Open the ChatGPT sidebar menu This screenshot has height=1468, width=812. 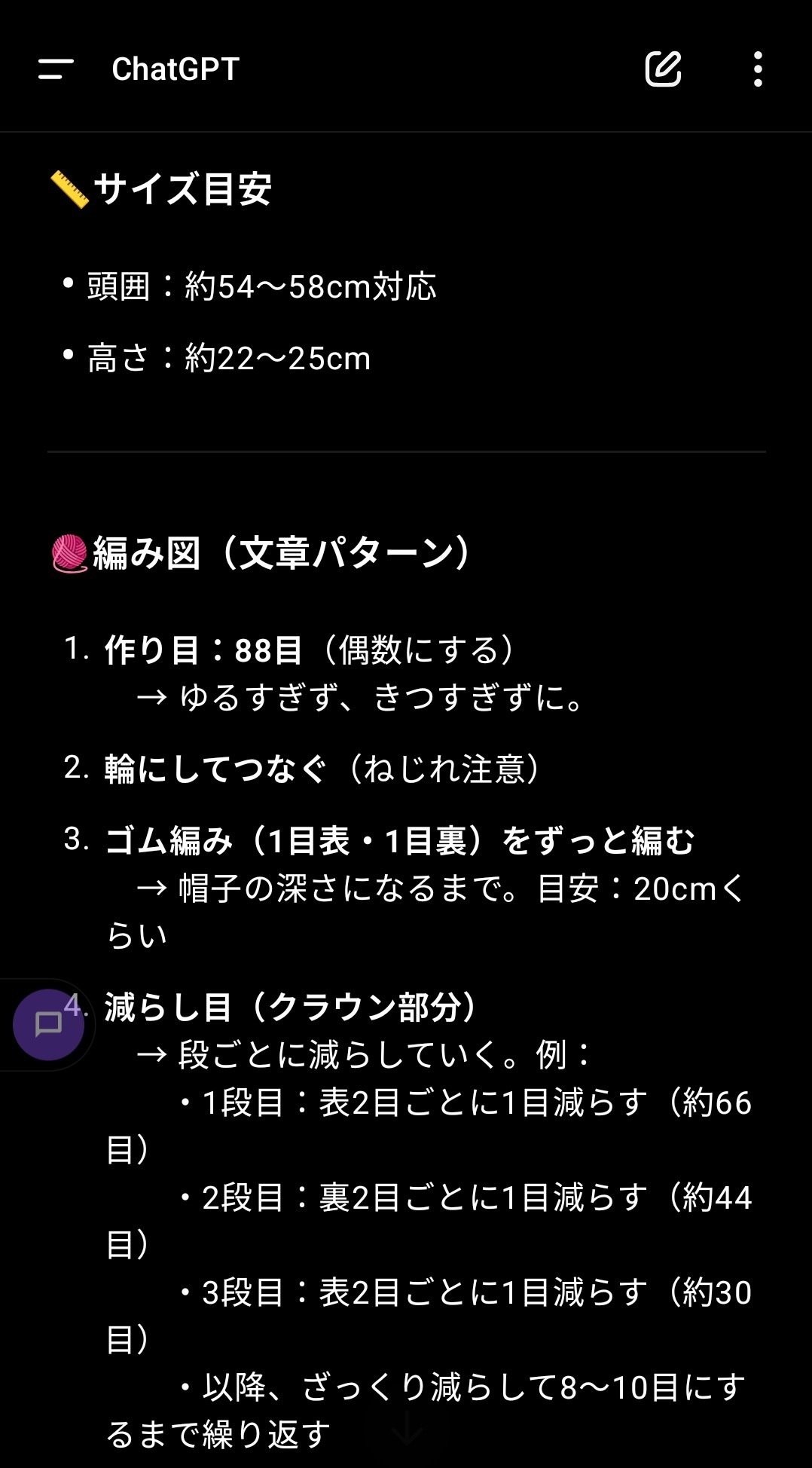[x=56, y=69]
